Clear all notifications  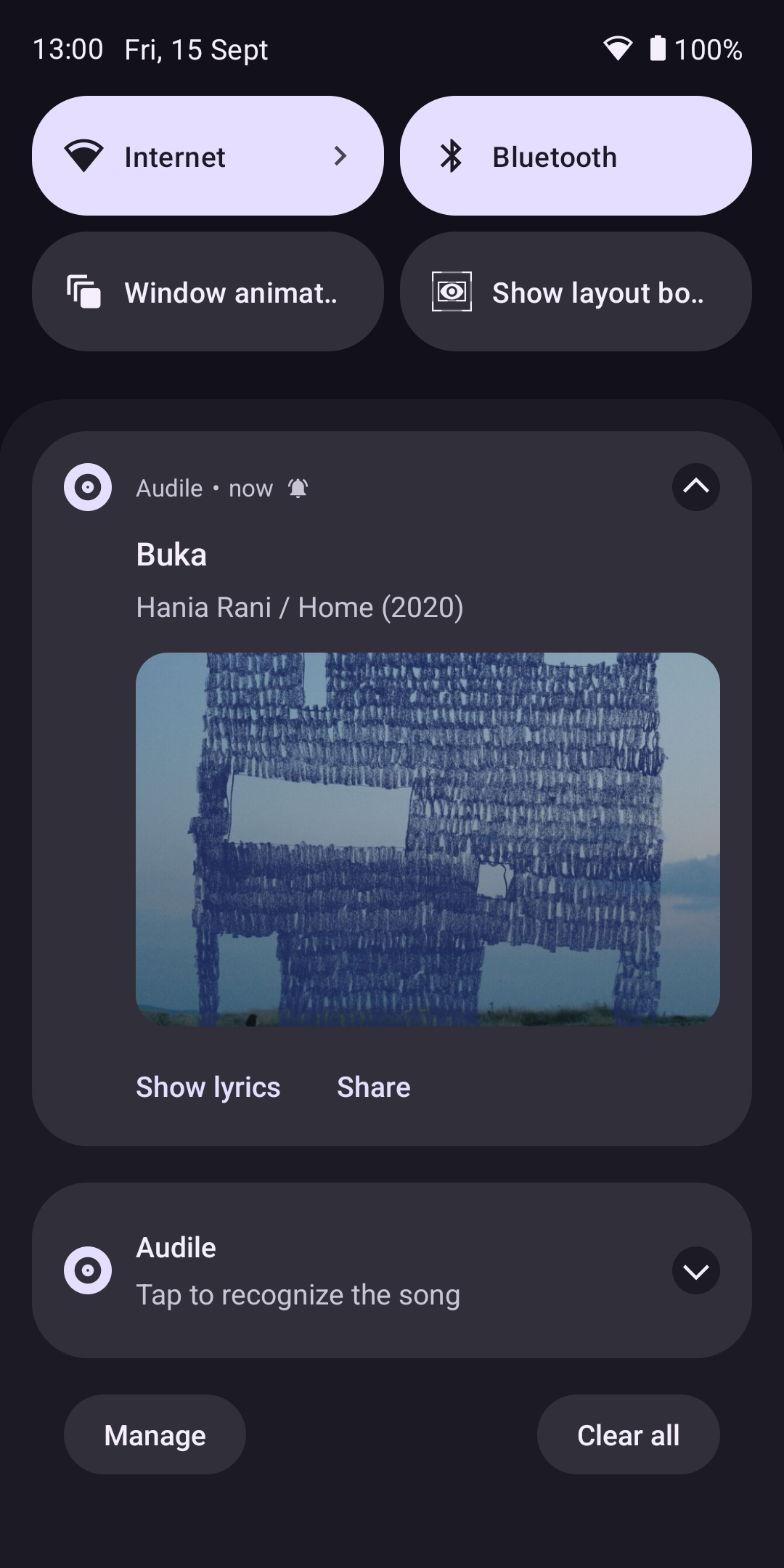(628, 1434)
